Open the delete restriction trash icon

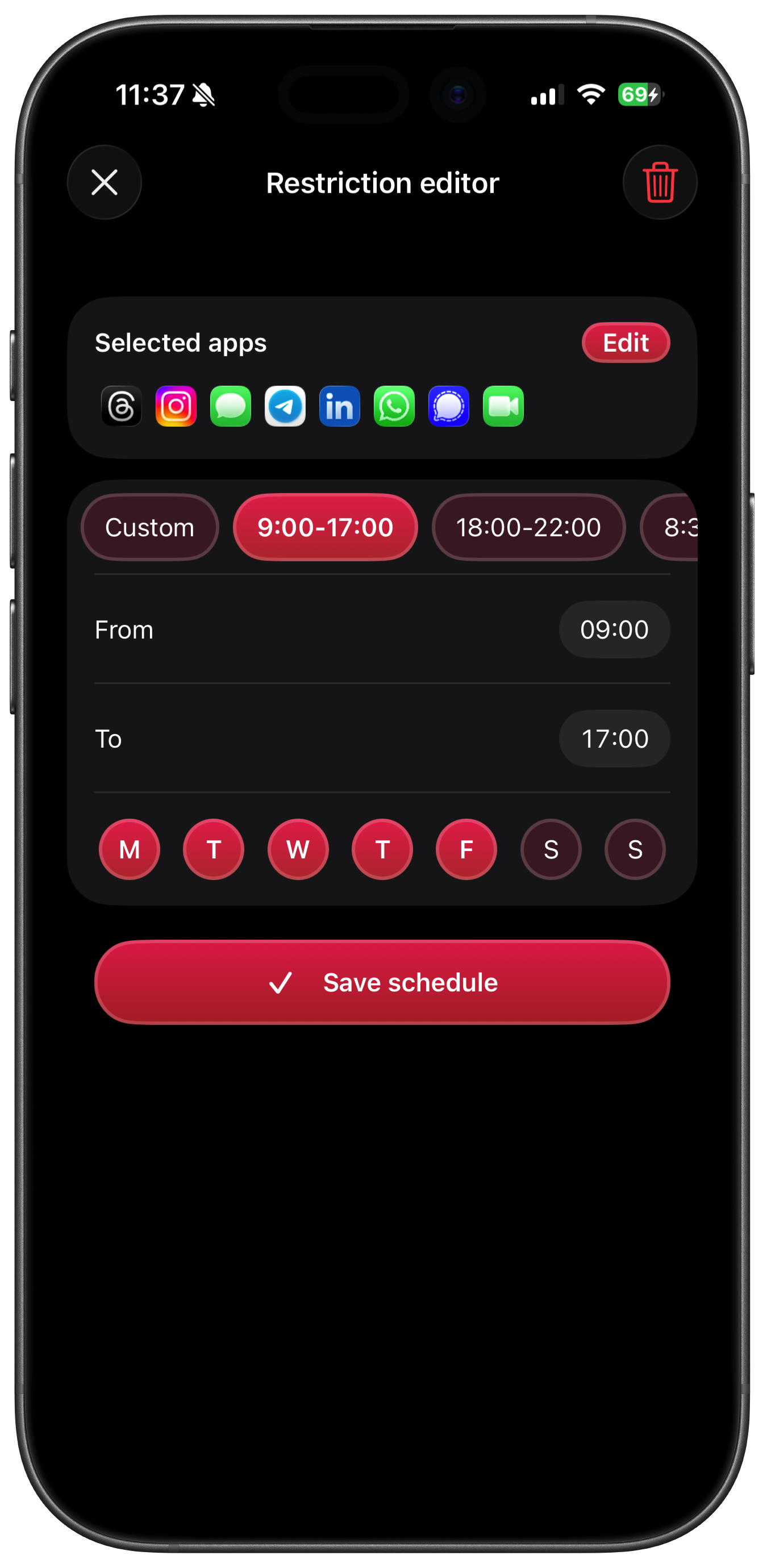pos(660,182)
